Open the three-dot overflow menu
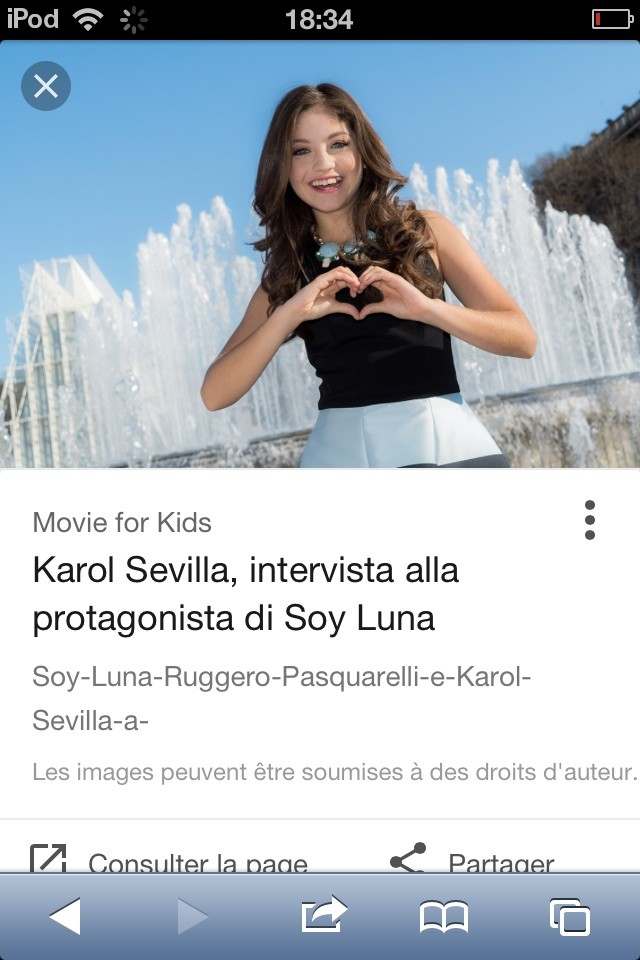Viewport: 640px width, 960px height. click(590, 520)
